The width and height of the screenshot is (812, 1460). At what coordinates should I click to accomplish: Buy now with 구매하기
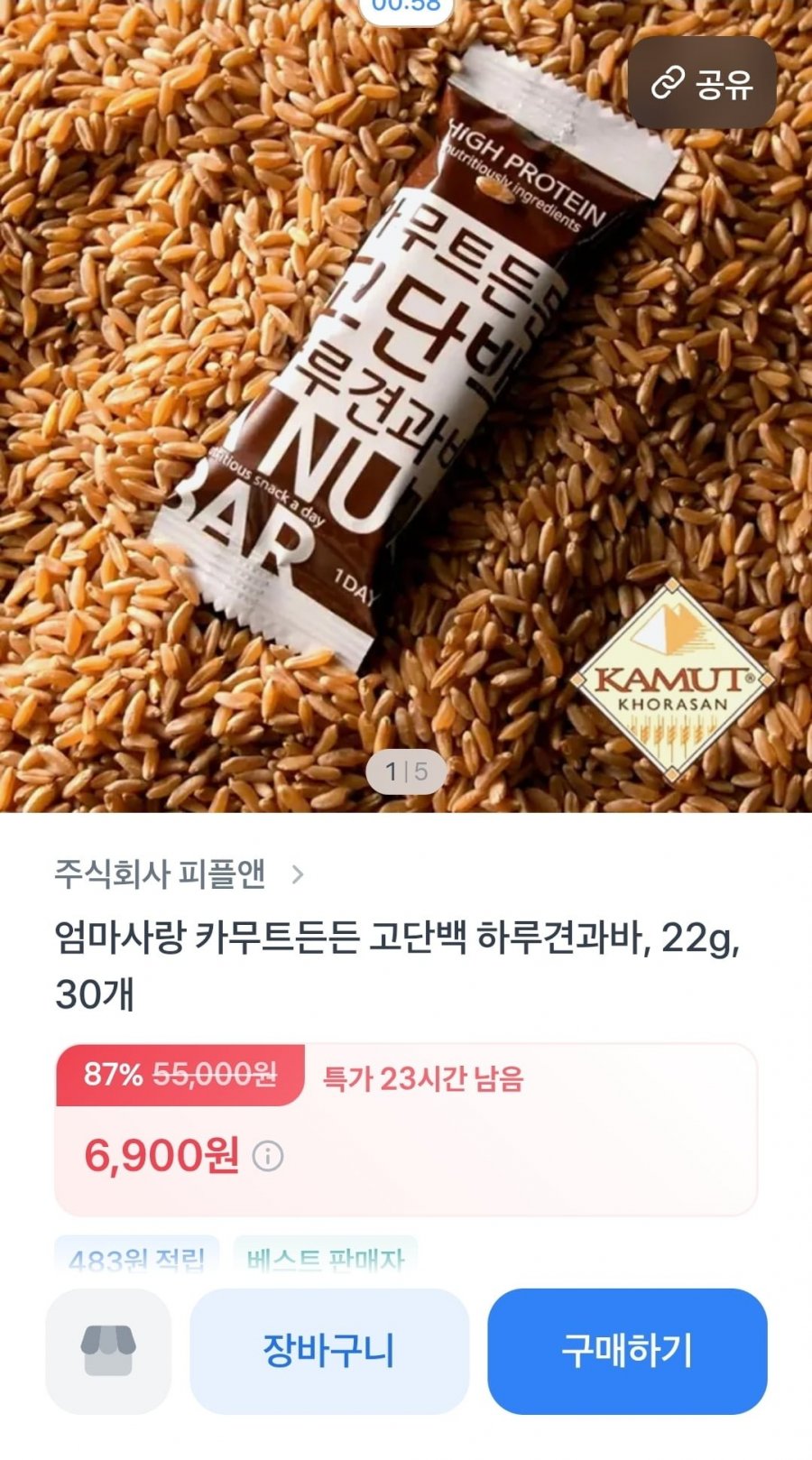[627, 1351]
